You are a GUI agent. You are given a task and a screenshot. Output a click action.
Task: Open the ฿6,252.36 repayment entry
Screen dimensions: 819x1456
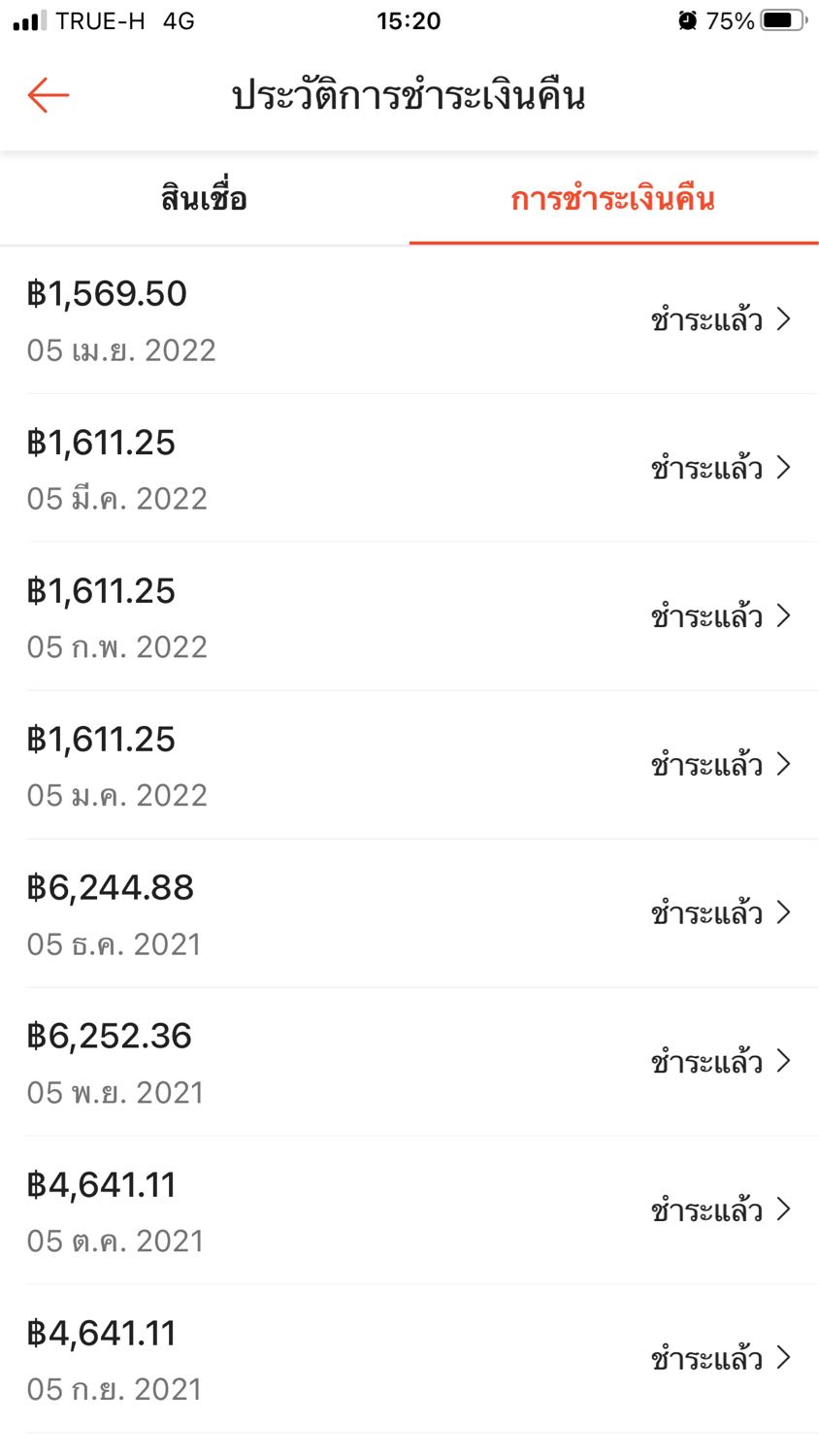pos(409,1063)
